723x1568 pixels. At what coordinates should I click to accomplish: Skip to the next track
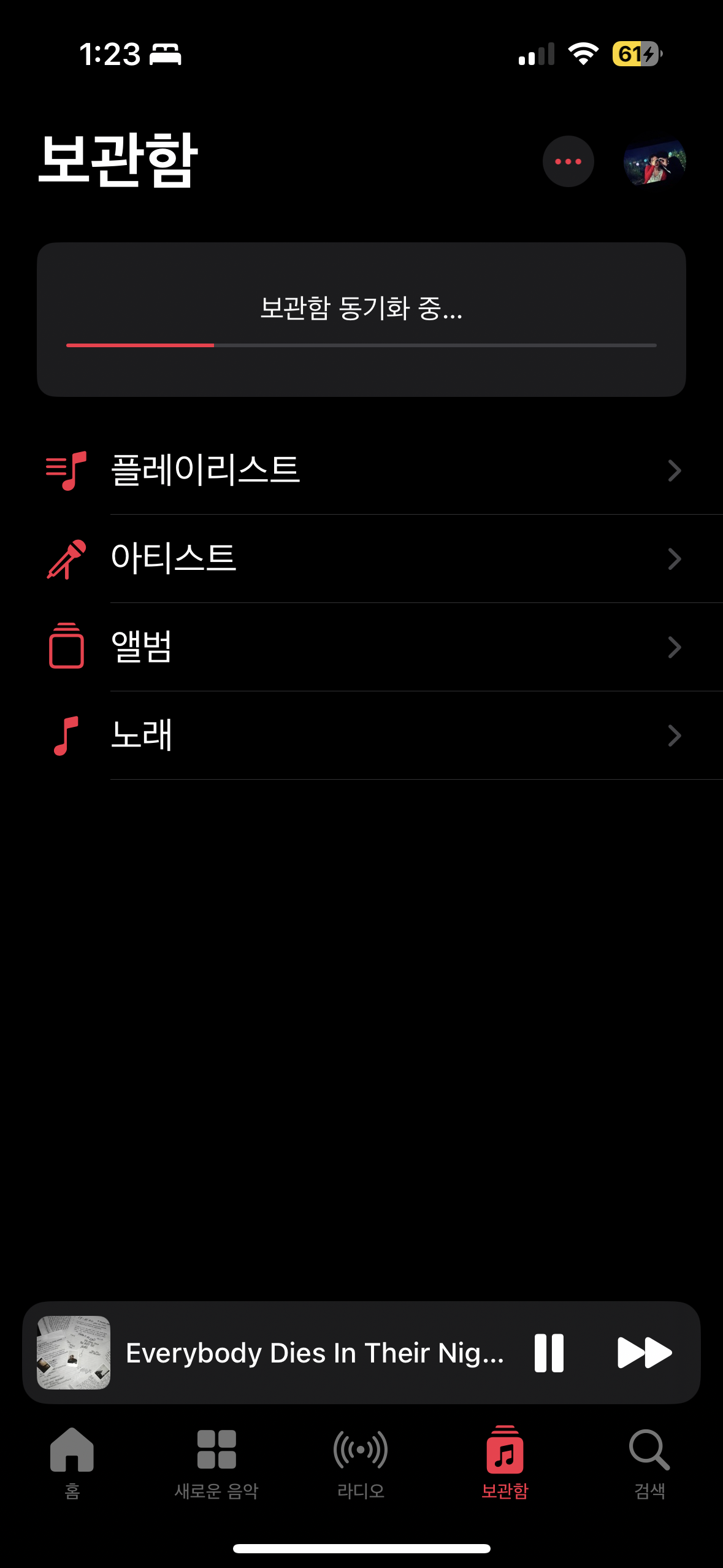point(645,1353)
